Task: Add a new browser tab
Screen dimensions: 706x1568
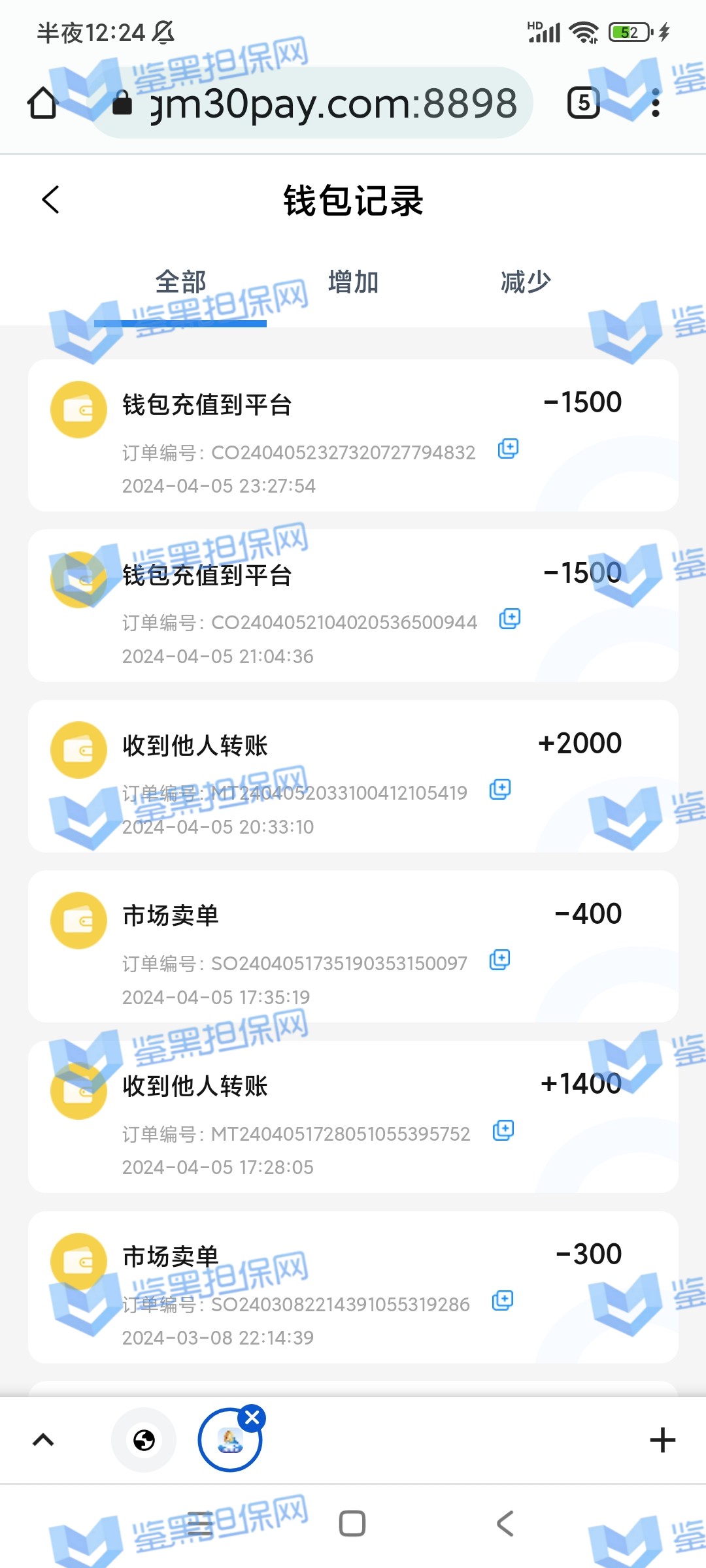Action: [x=662, y=1440]
